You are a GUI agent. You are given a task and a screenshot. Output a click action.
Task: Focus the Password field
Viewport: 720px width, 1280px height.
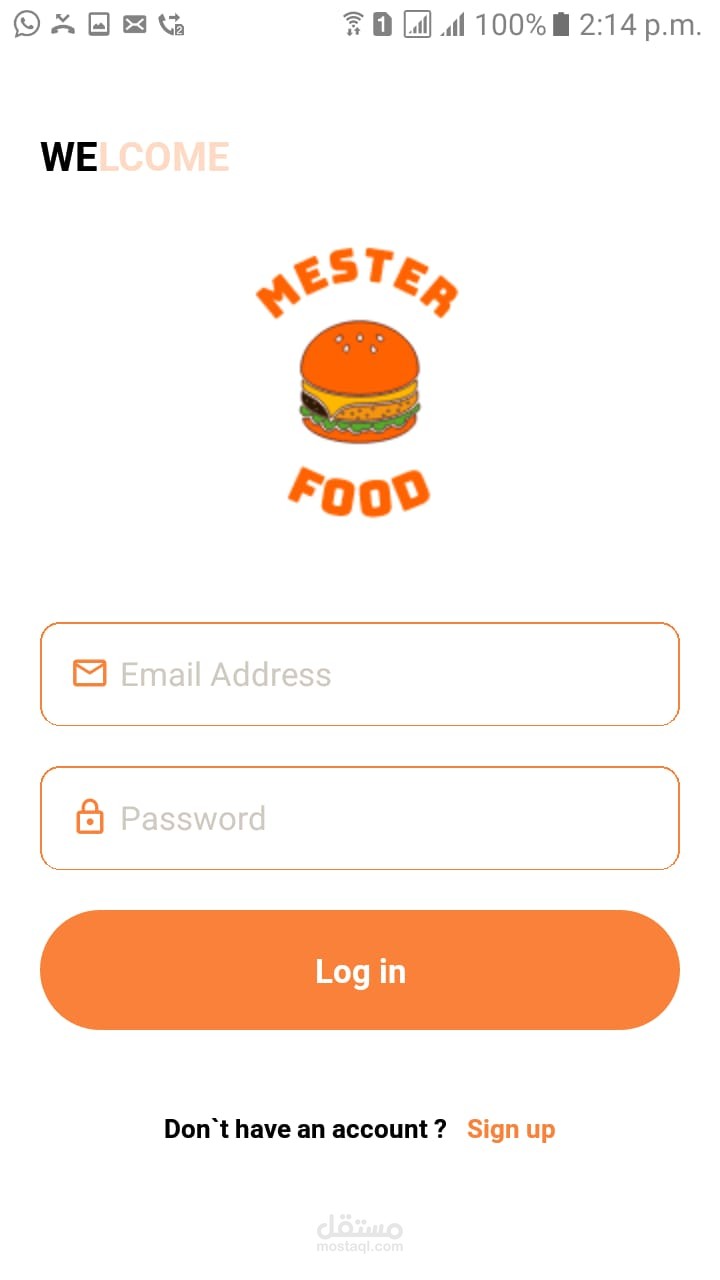[x=360, y=818]
